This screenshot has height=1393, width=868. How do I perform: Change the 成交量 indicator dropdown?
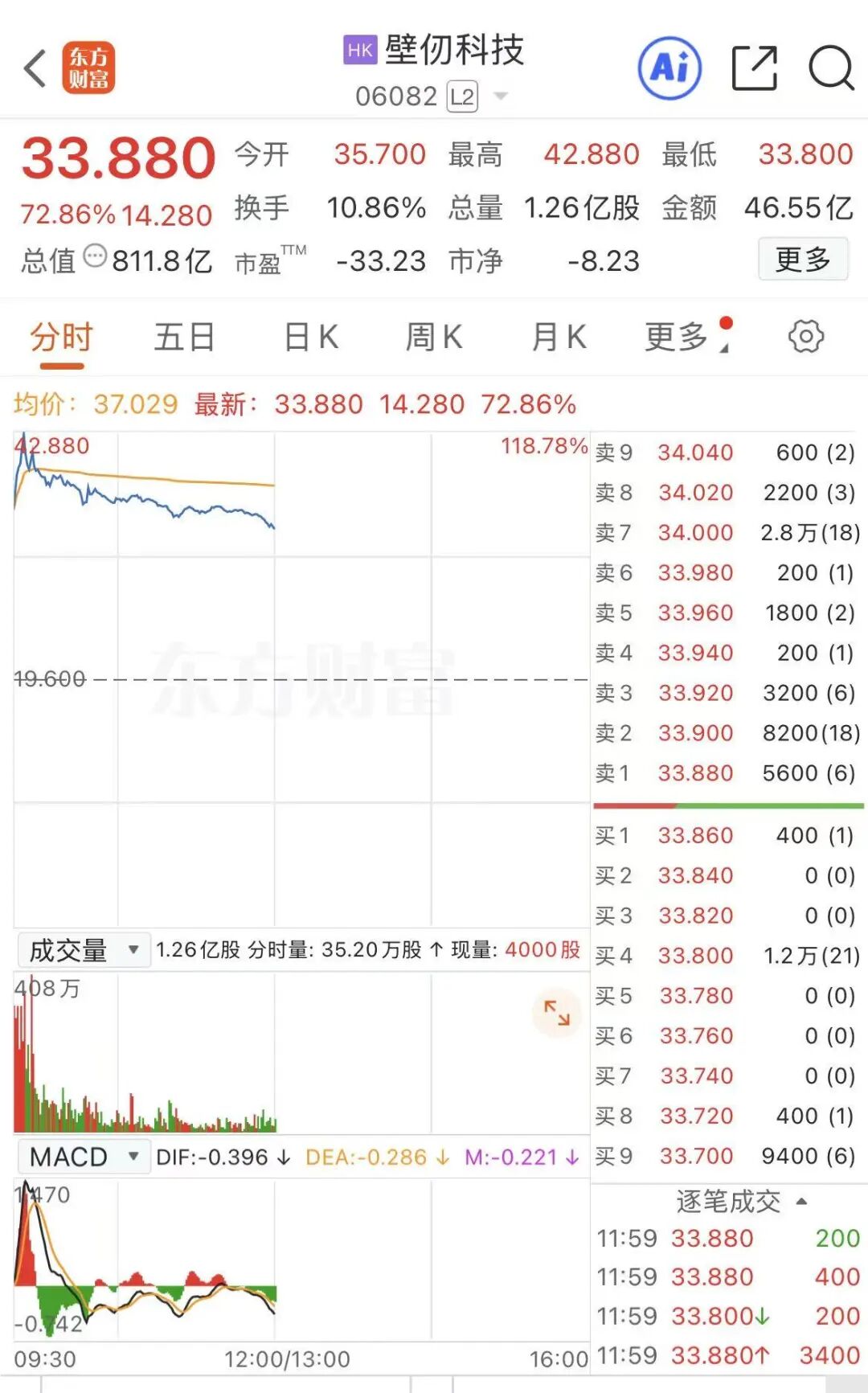tap(84, 950)
